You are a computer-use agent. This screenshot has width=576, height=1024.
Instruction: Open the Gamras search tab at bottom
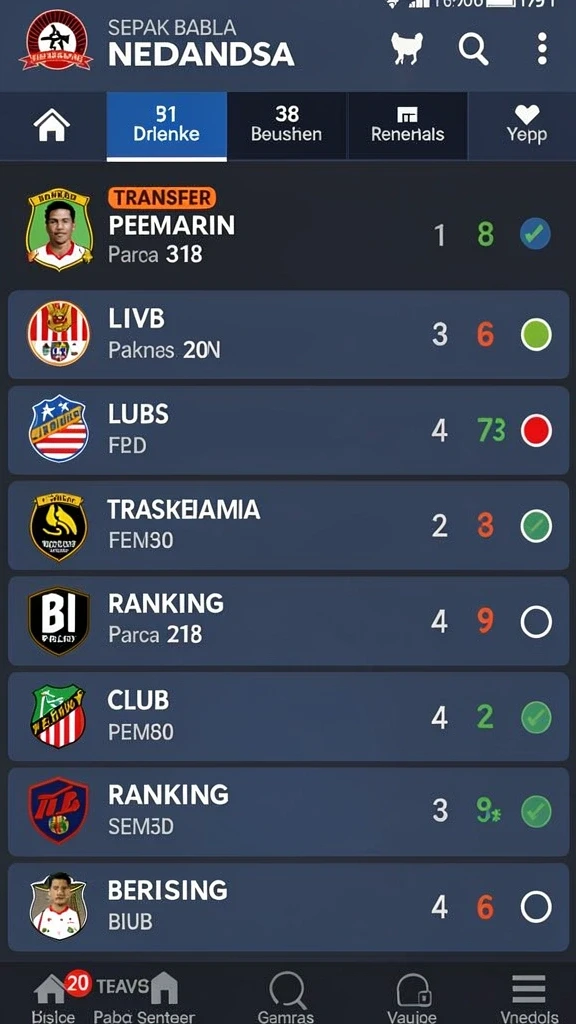coord(286,997)
